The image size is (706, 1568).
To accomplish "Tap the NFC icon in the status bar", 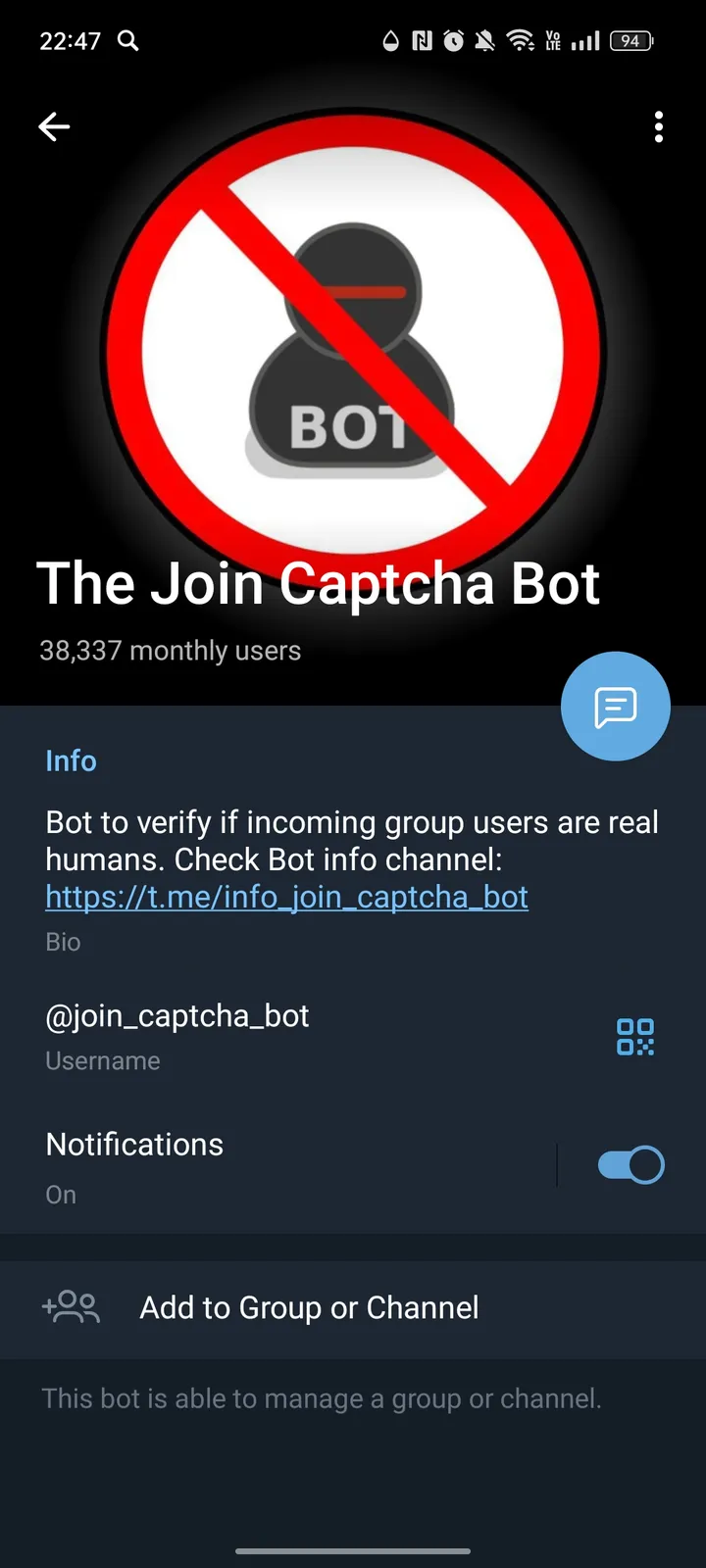I will [422, 41].
